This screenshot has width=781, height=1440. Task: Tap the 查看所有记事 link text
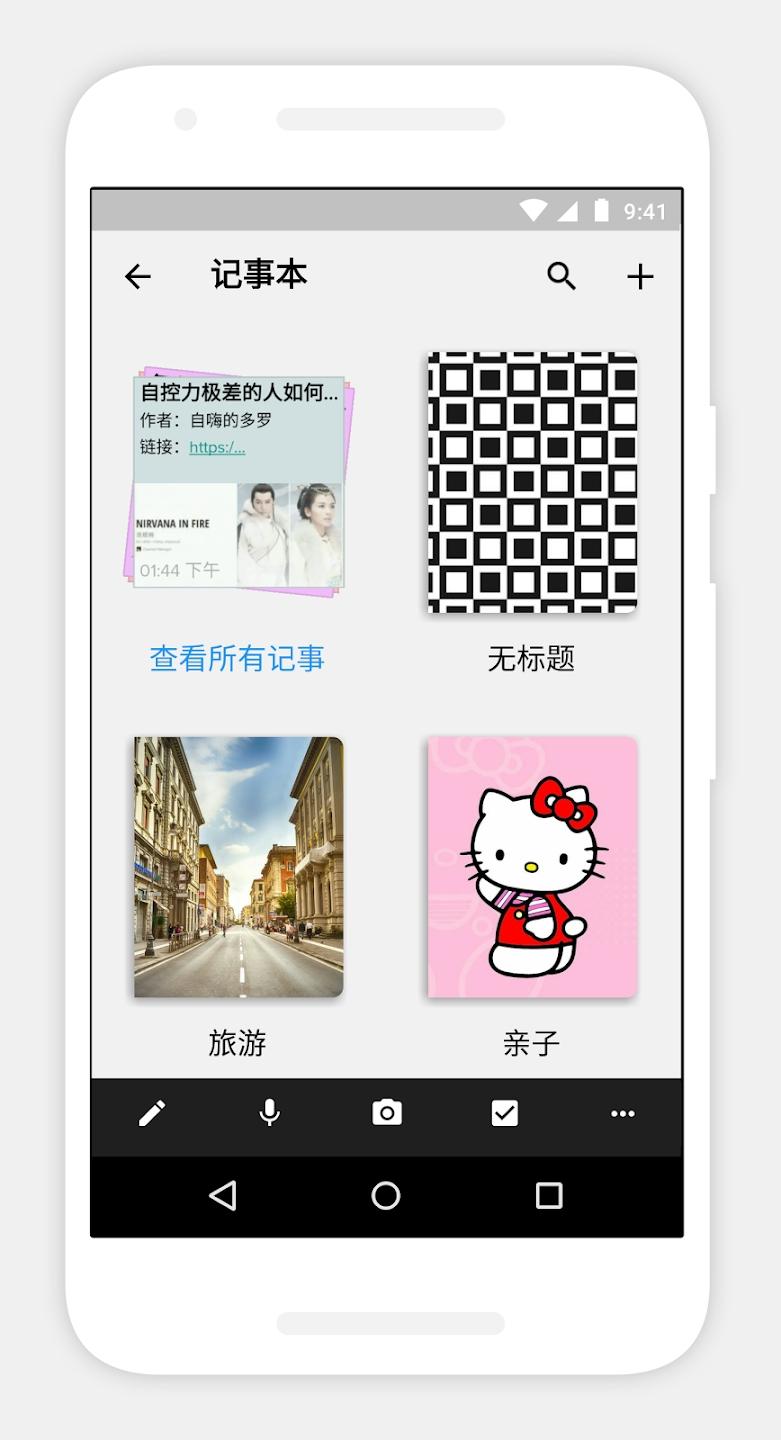tap(237, 658)
